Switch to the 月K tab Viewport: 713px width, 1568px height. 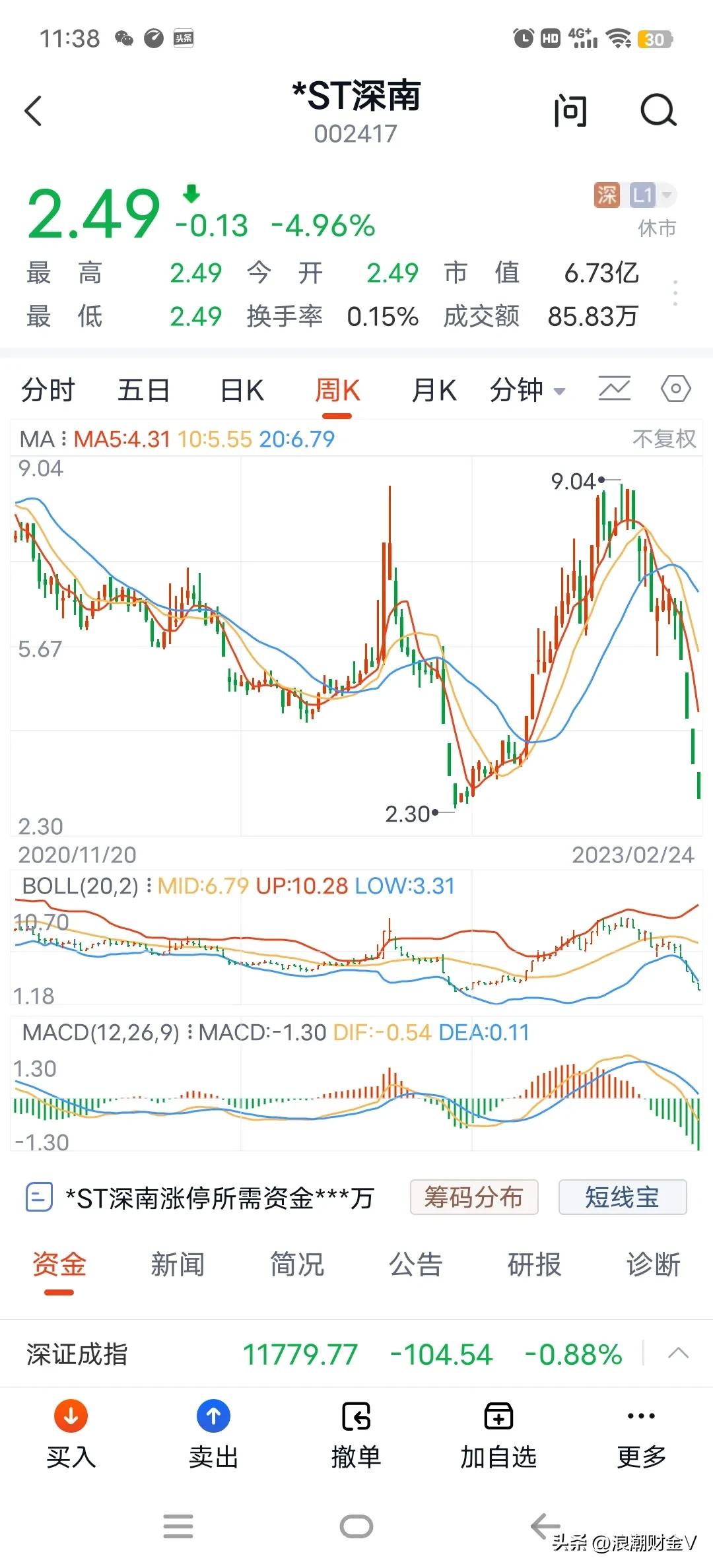point(432,390)
